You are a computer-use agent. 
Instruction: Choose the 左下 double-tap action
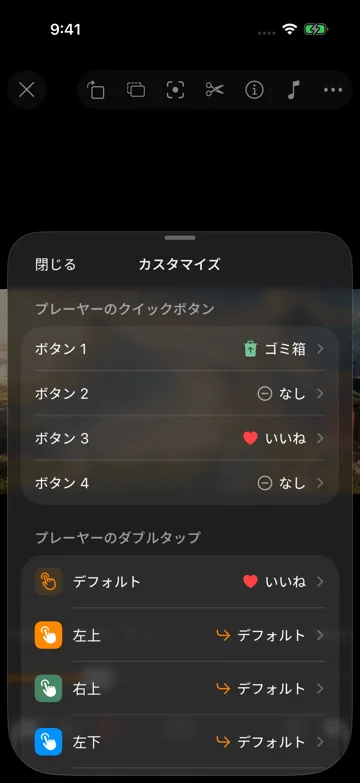point(180,742)
